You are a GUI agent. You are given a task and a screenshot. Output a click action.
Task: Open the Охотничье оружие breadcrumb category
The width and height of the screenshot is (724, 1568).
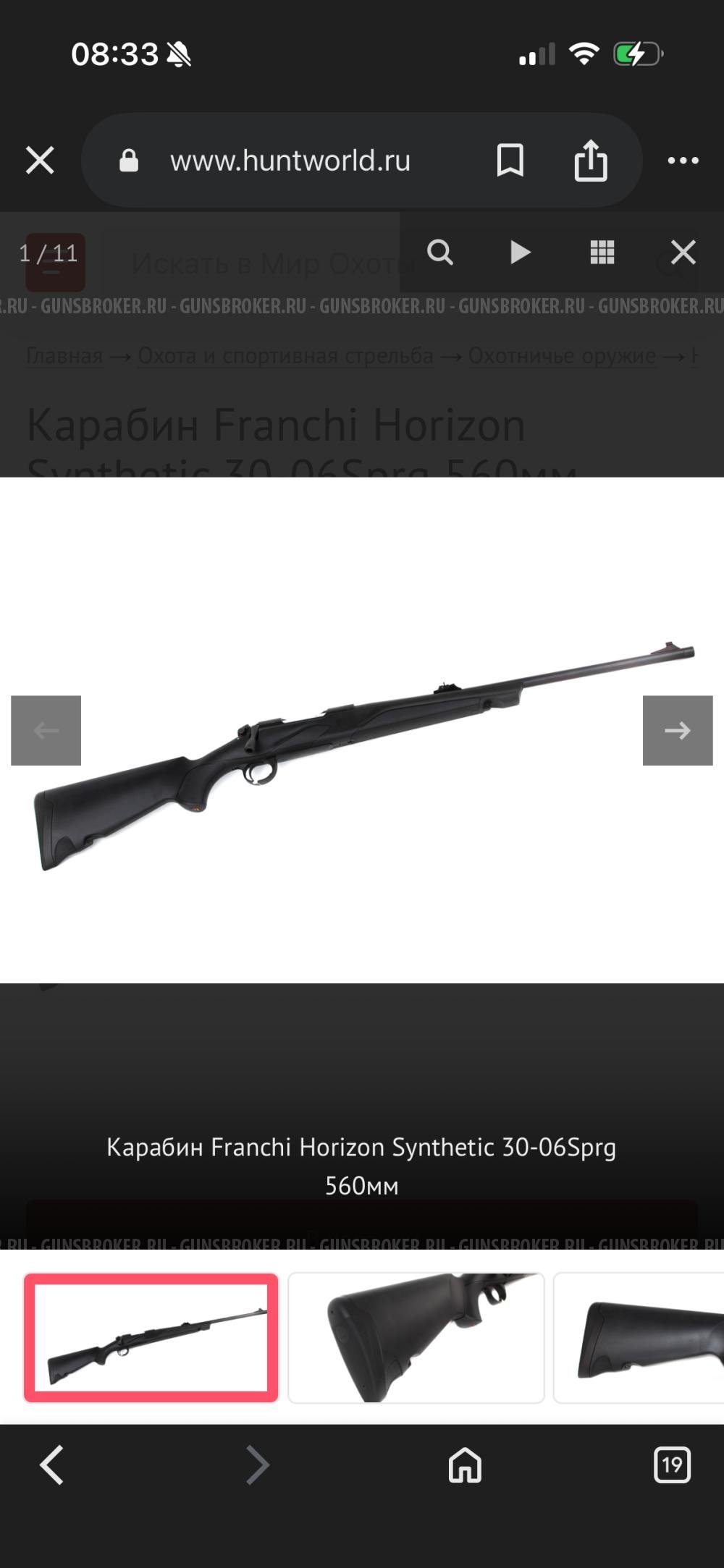click(x=563, y=356)
